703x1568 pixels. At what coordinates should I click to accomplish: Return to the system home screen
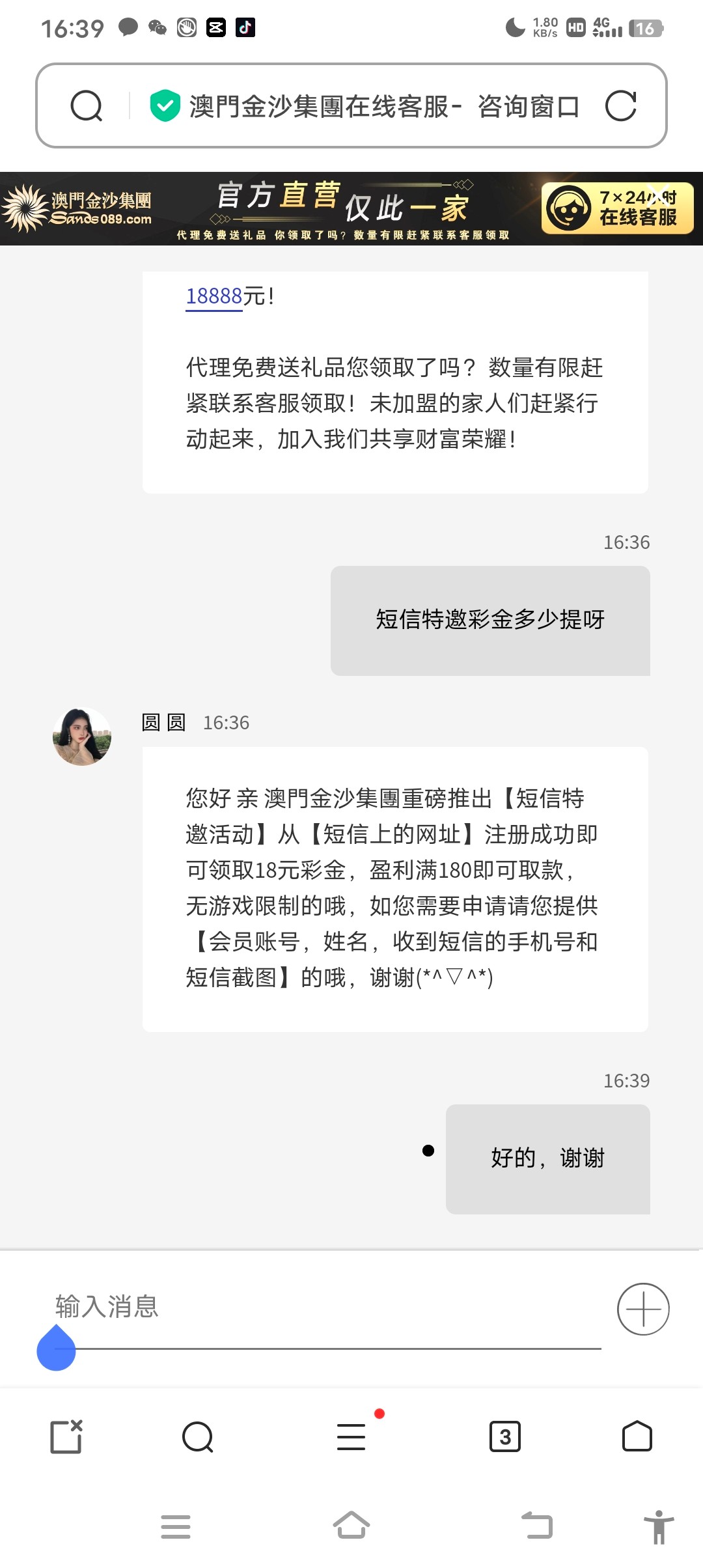pos(351,1526)
